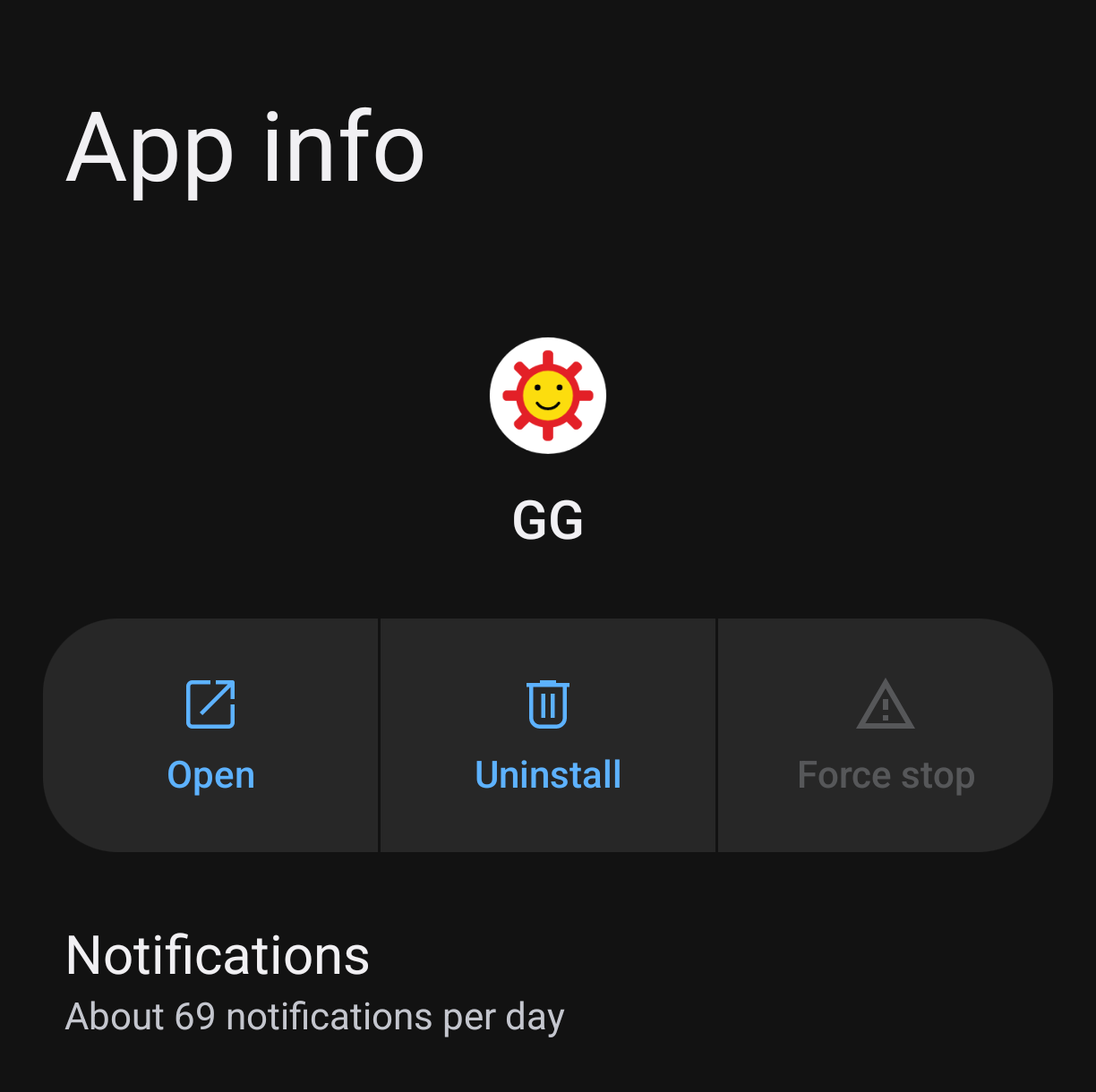Image resolution: width=1096 pixels, height=1092 pixels.
Task: Open the GG app
Action: [x=211, y=736]
